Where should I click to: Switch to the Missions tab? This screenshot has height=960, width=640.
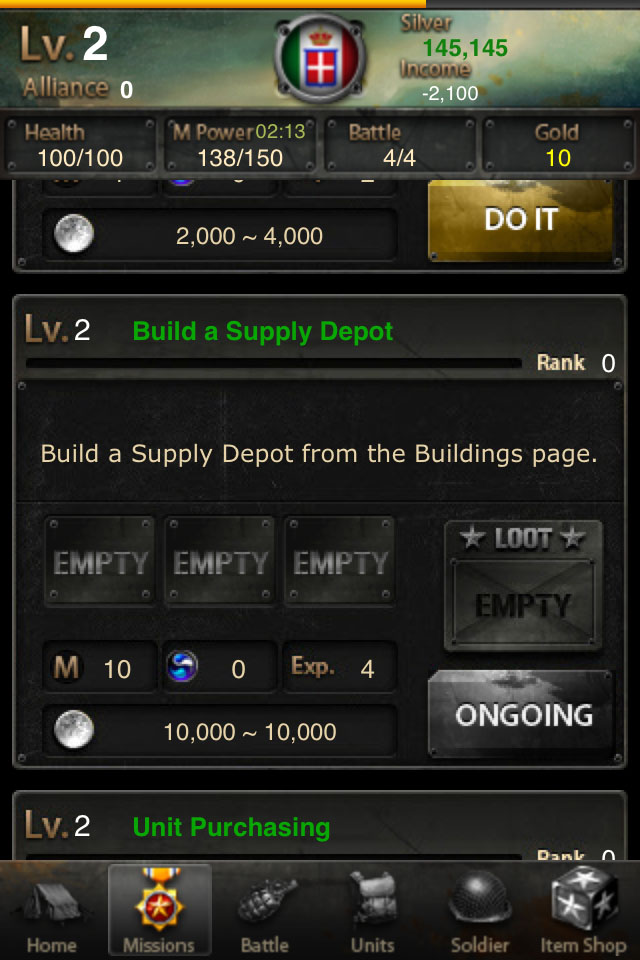(159, 912)
